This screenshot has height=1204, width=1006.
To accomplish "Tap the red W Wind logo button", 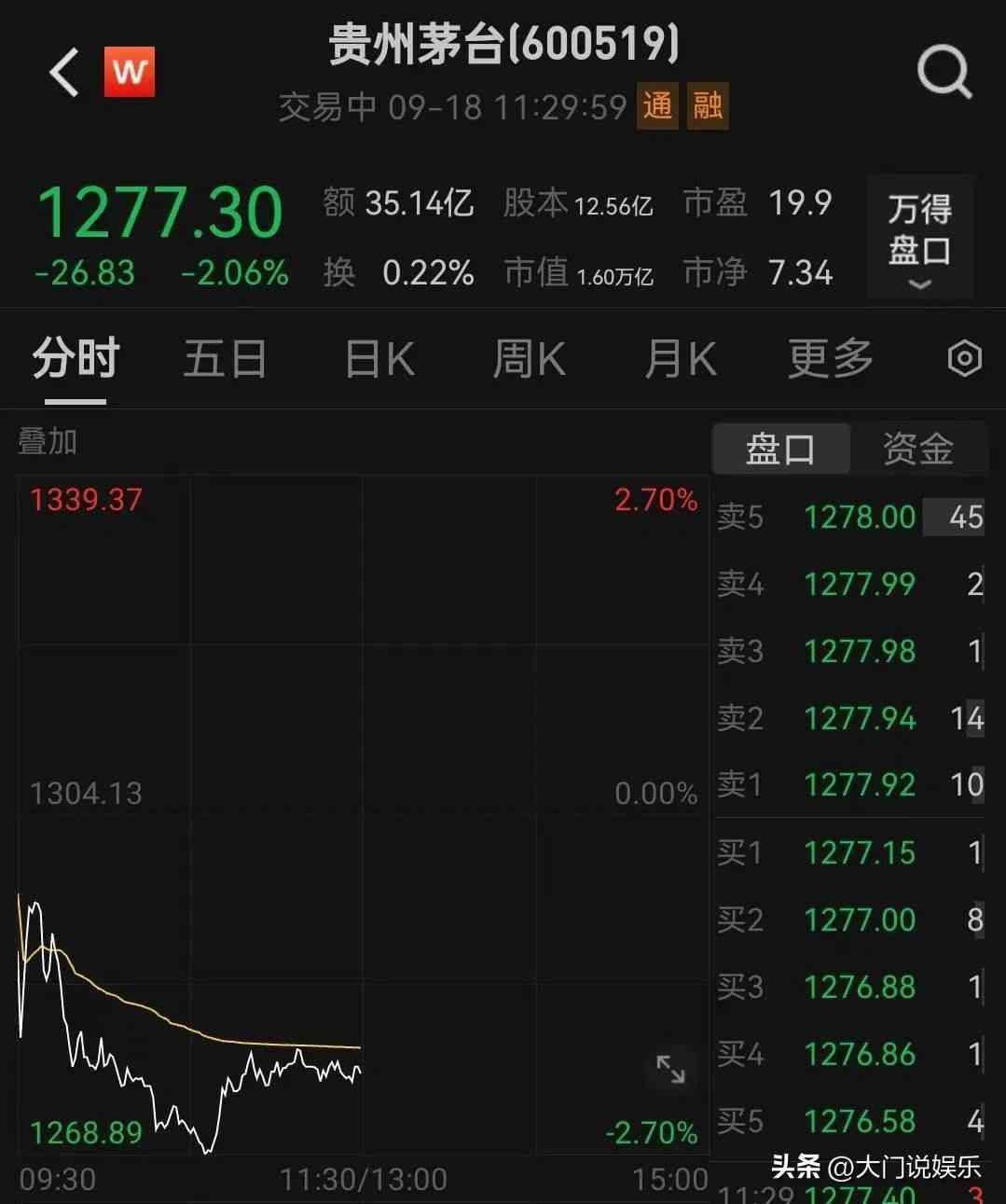I will [x=129, y=72].
